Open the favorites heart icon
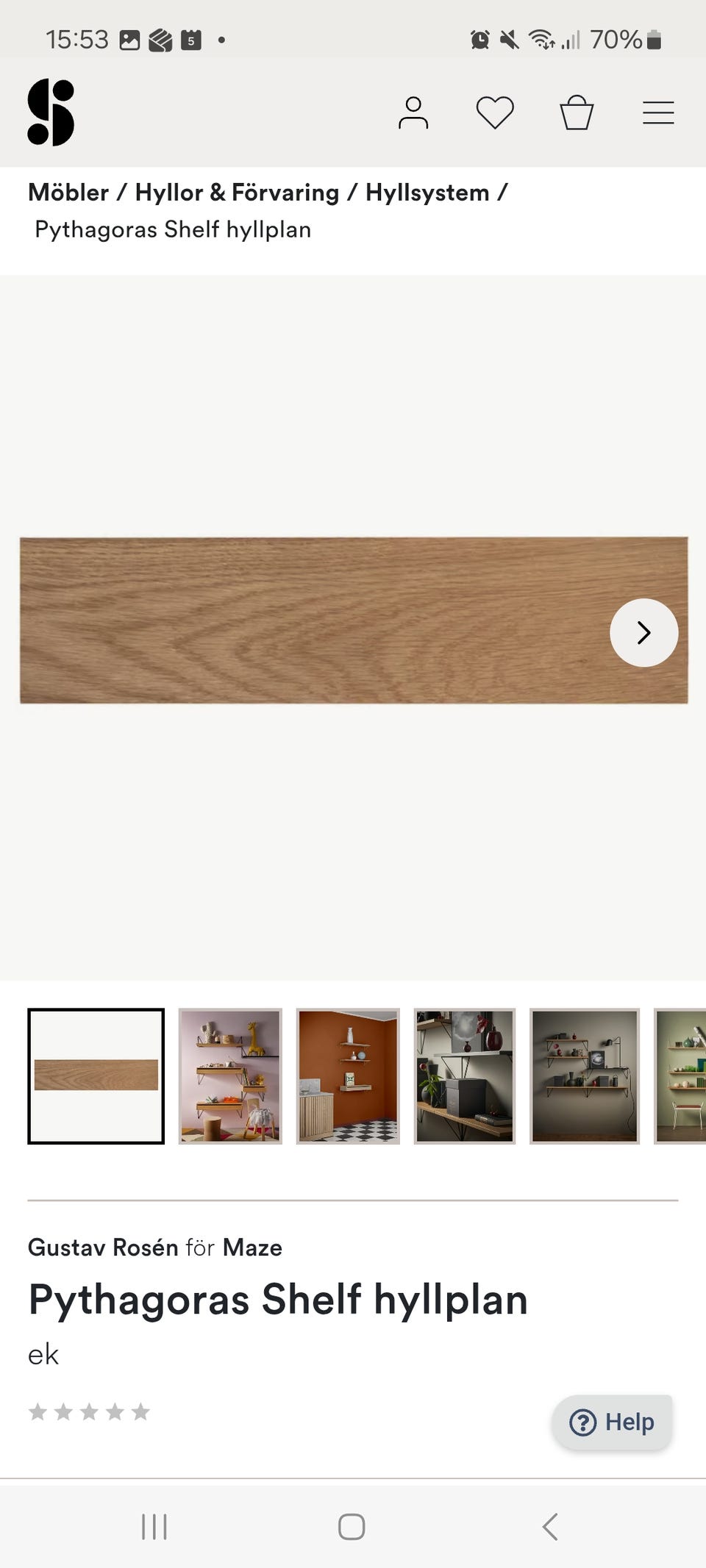 pyautogui.click(x=495, y=112)
